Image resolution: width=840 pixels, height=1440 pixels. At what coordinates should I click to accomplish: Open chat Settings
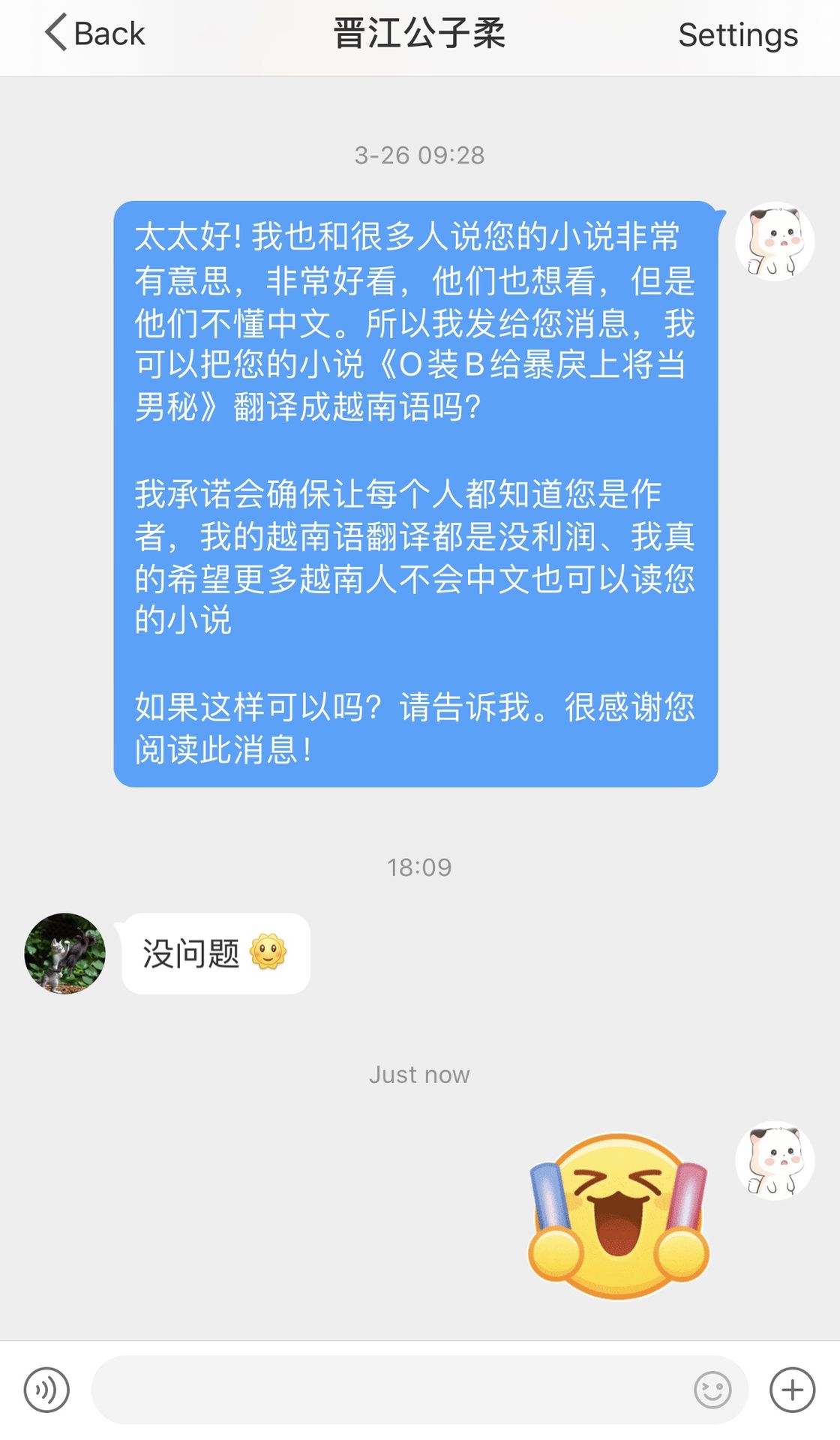pyautogui.click(x=737, y=34)
